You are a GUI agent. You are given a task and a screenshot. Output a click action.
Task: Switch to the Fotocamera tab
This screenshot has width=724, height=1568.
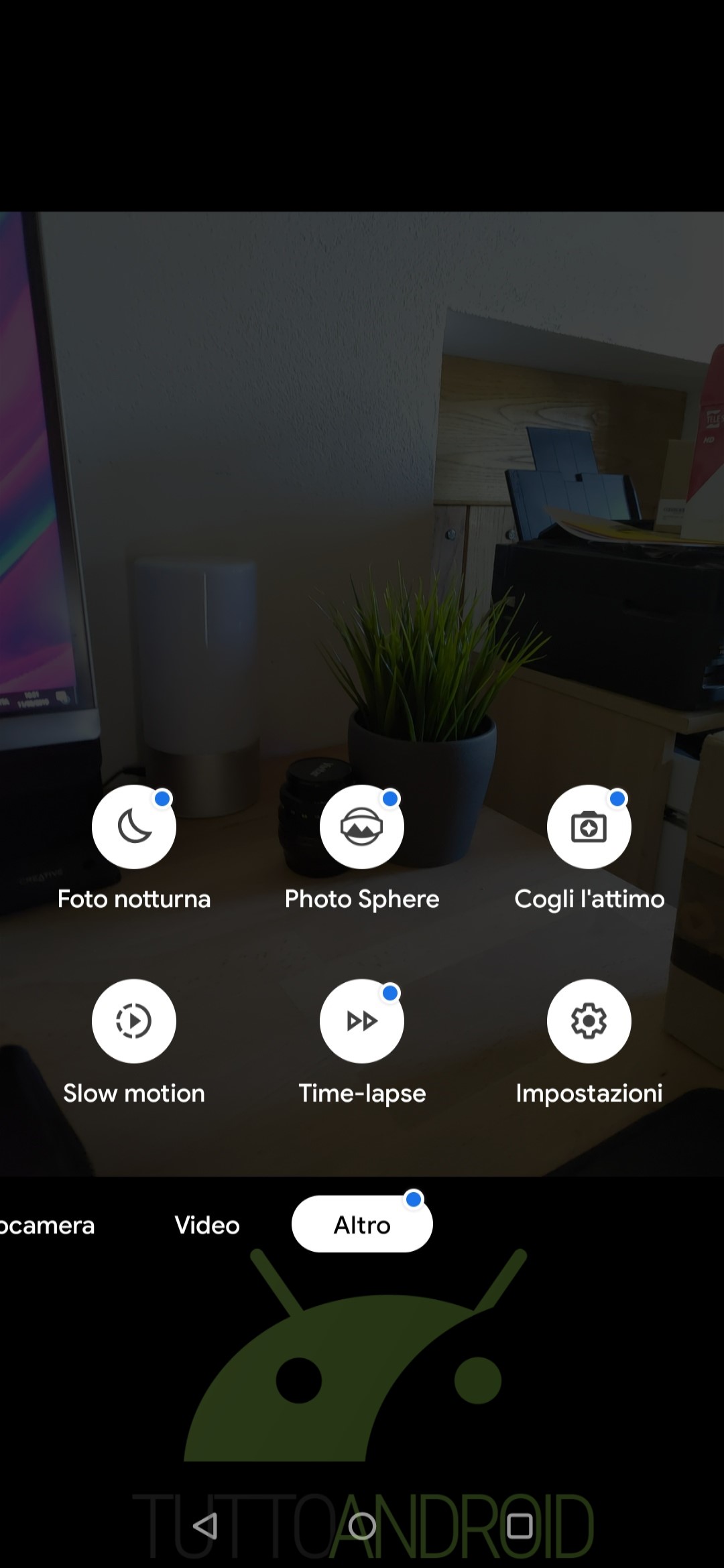(47, 1225)
